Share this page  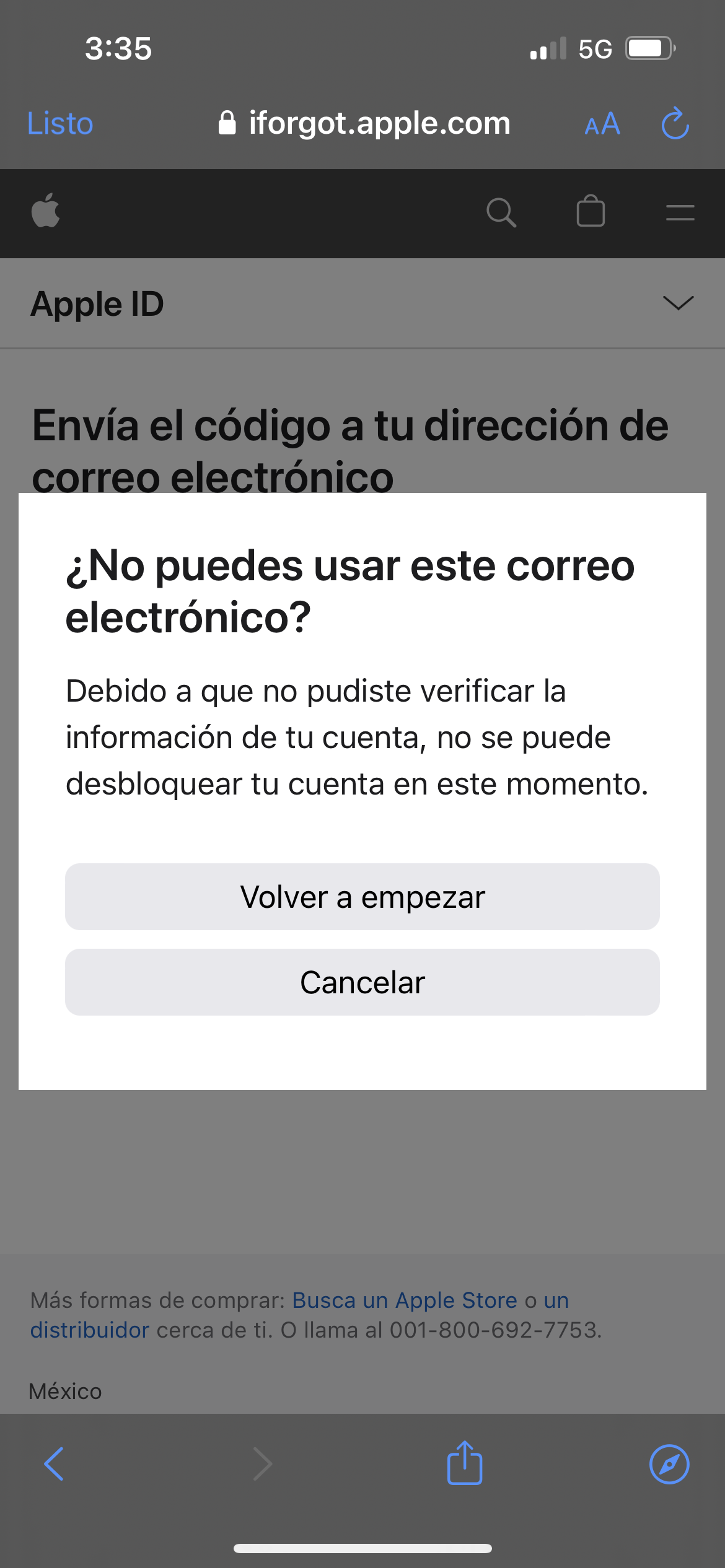click(464, 1463)
